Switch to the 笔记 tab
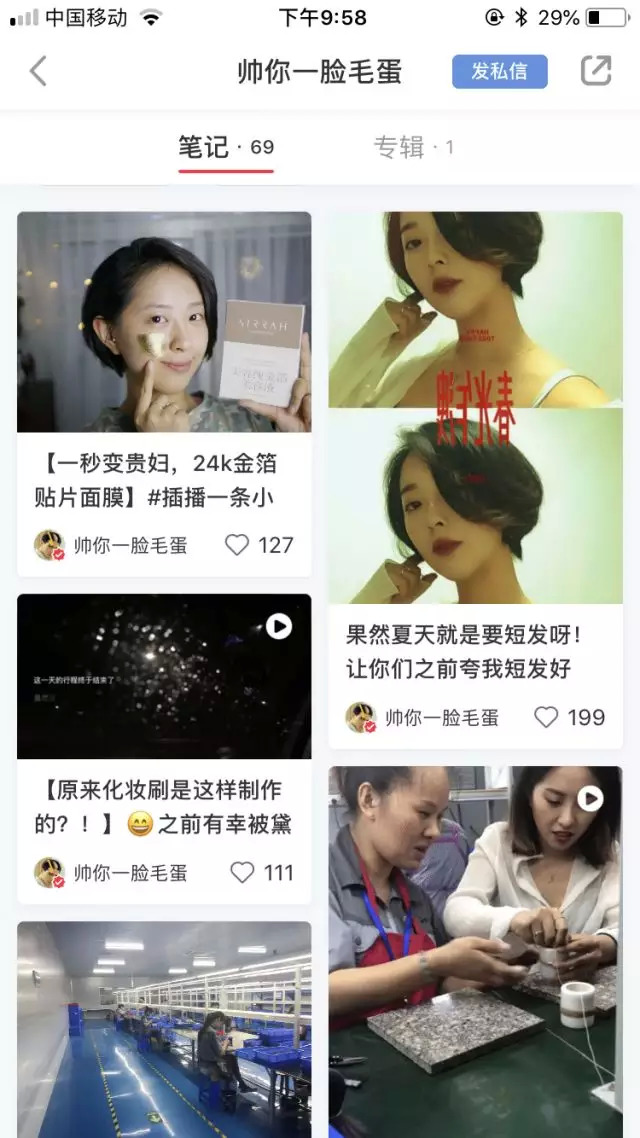Screen dimensions: 640x1138 [226, 148]
